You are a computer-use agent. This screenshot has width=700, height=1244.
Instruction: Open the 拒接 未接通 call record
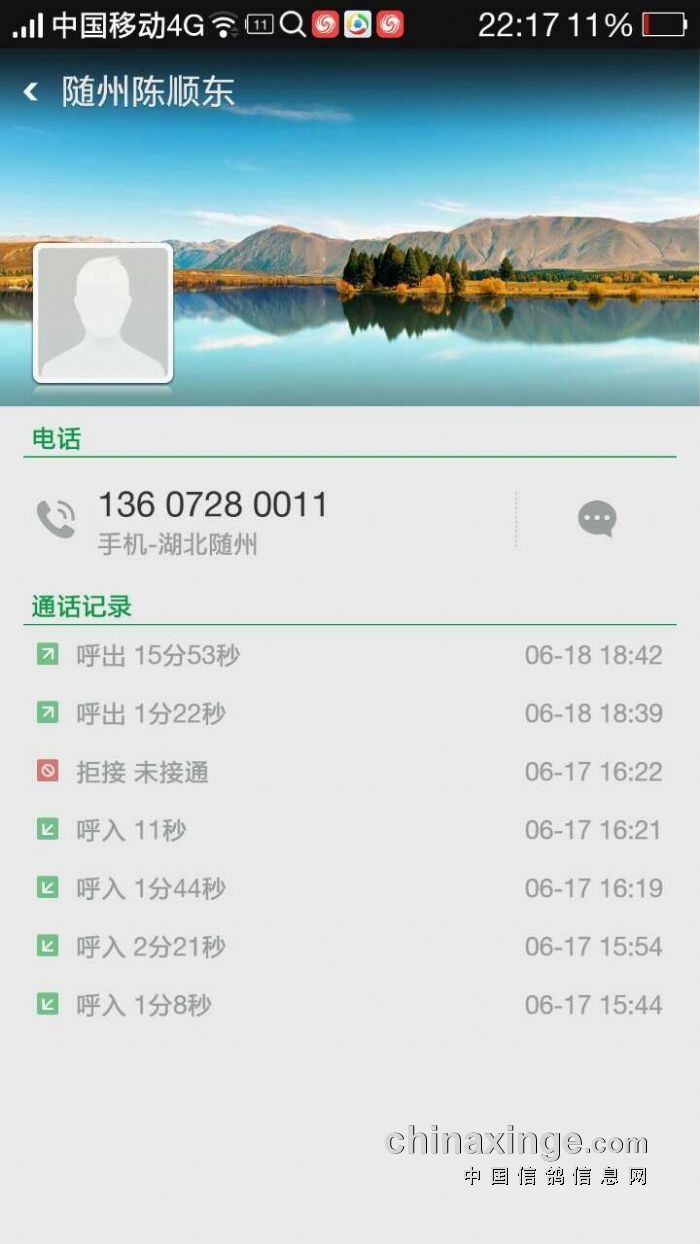point(349,772)
